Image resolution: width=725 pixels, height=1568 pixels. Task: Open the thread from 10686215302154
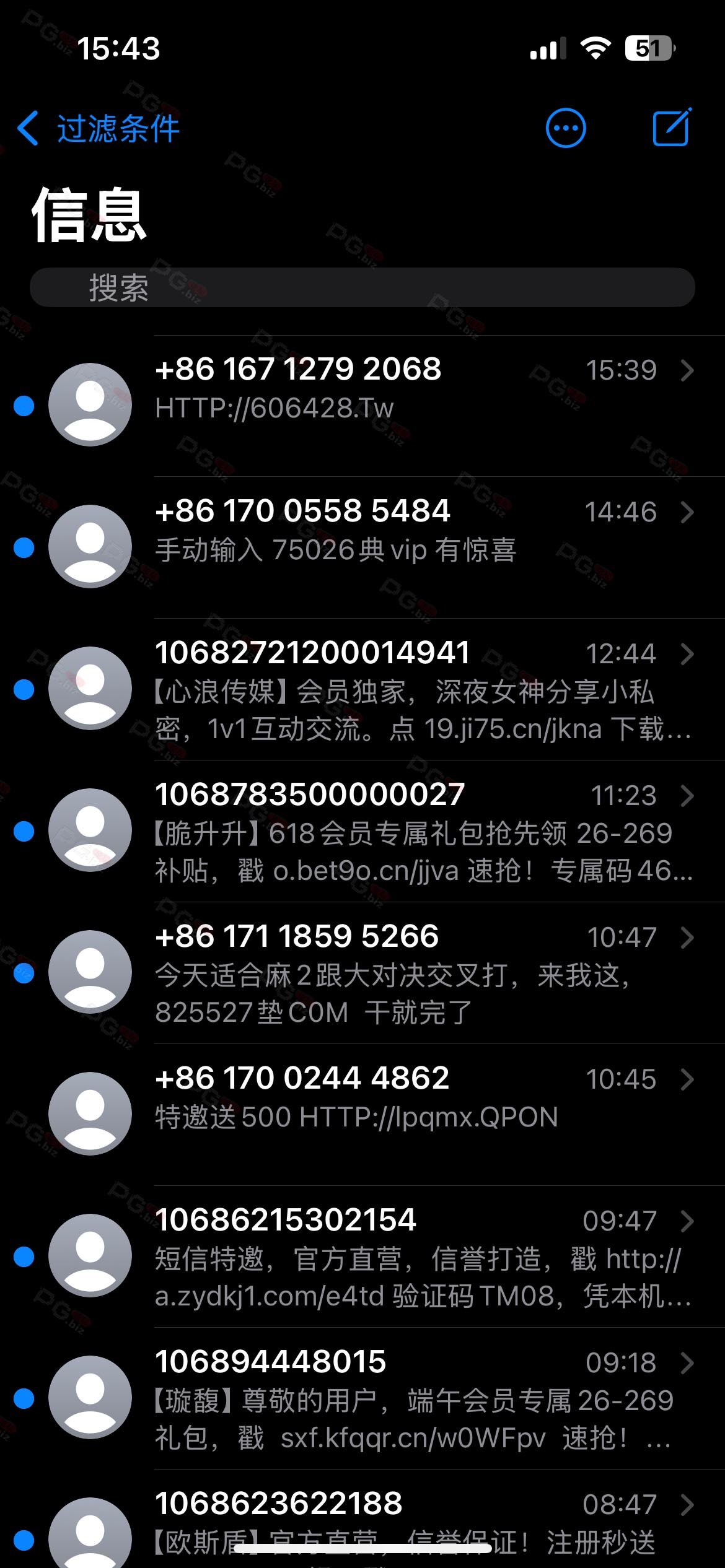362,1257
